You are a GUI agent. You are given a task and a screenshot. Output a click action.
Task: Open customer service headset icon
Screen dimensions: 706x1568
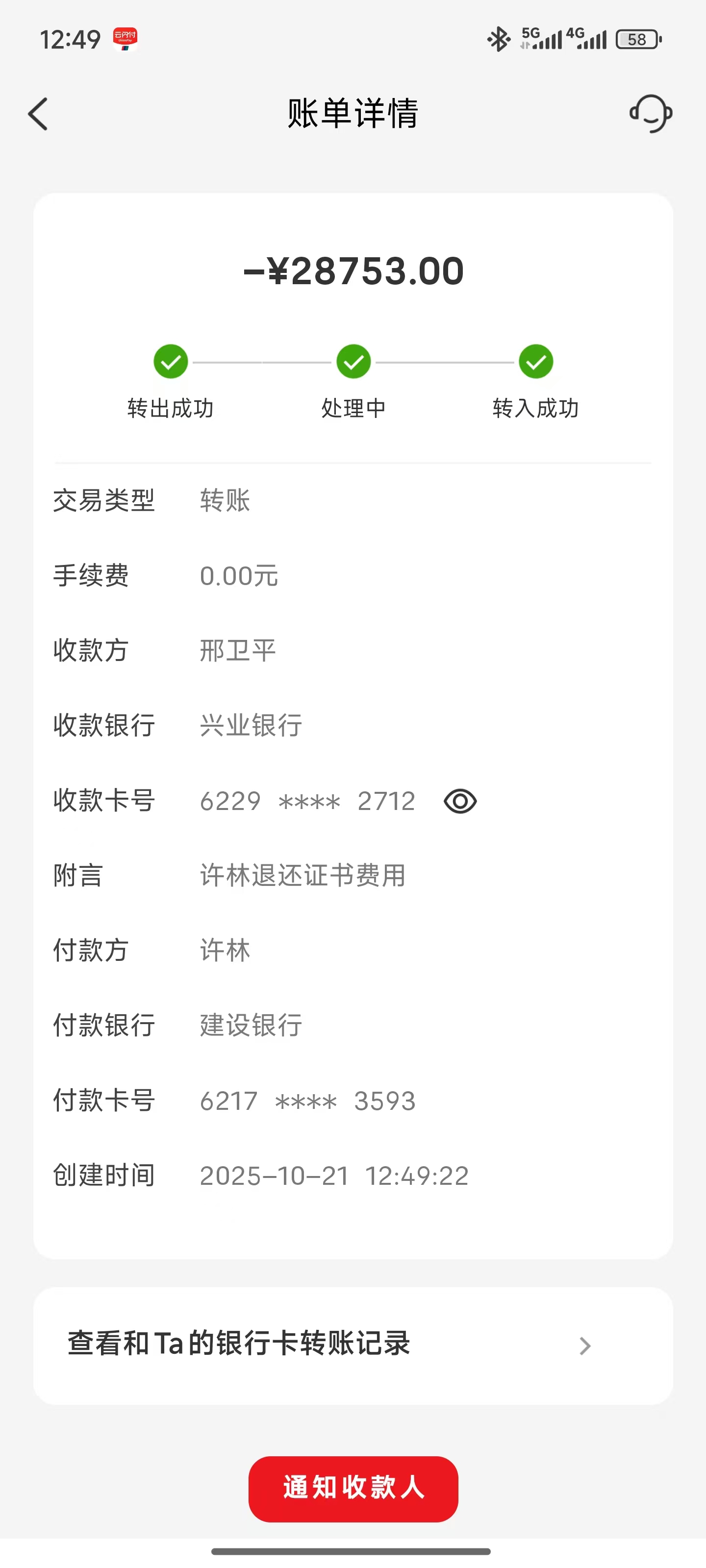tap(651, 113)
